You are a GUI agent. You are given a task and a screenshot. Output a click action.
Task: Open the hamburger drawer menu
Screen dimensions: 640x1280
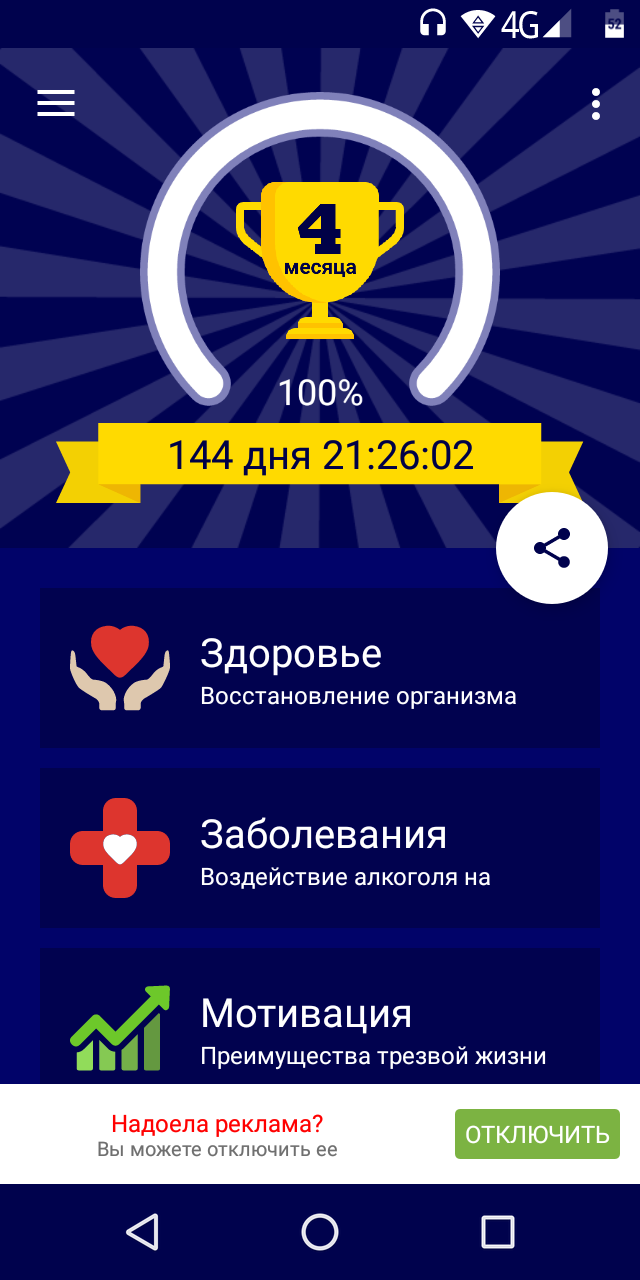click(x=56, y=103)
